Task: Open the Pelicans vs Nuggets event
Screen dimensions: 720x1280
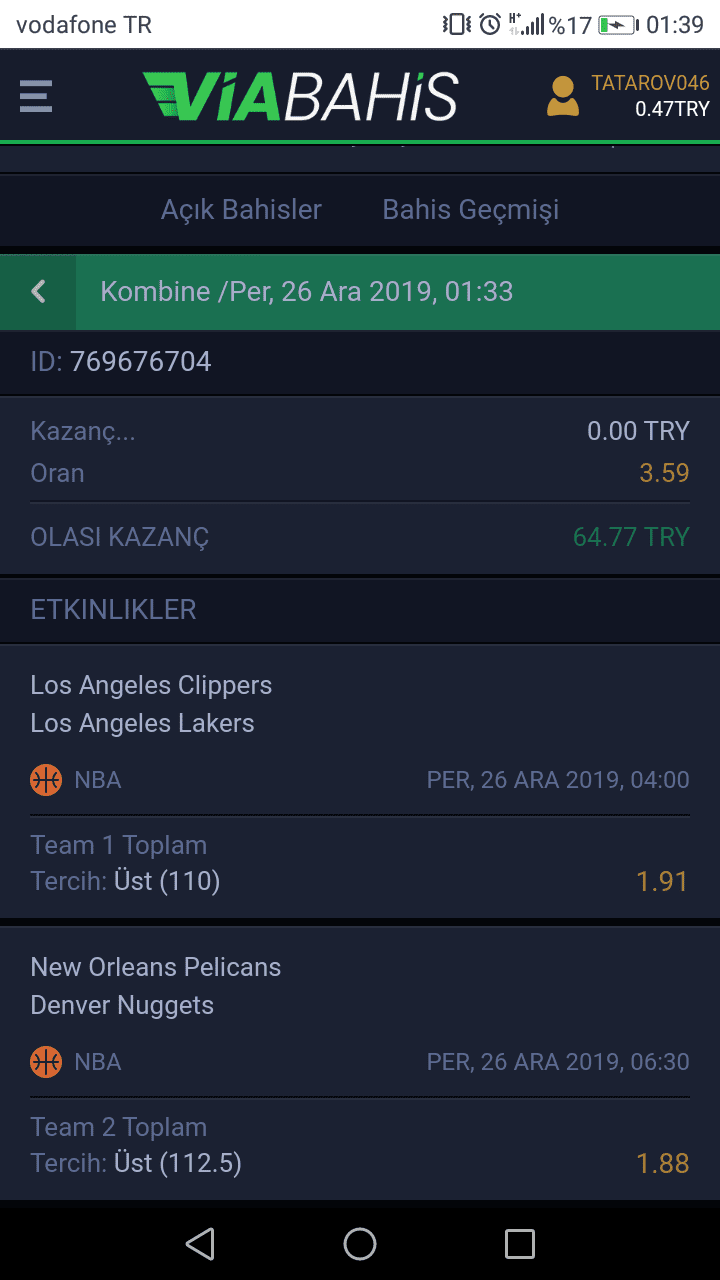Action: (x=360, y=1063)
